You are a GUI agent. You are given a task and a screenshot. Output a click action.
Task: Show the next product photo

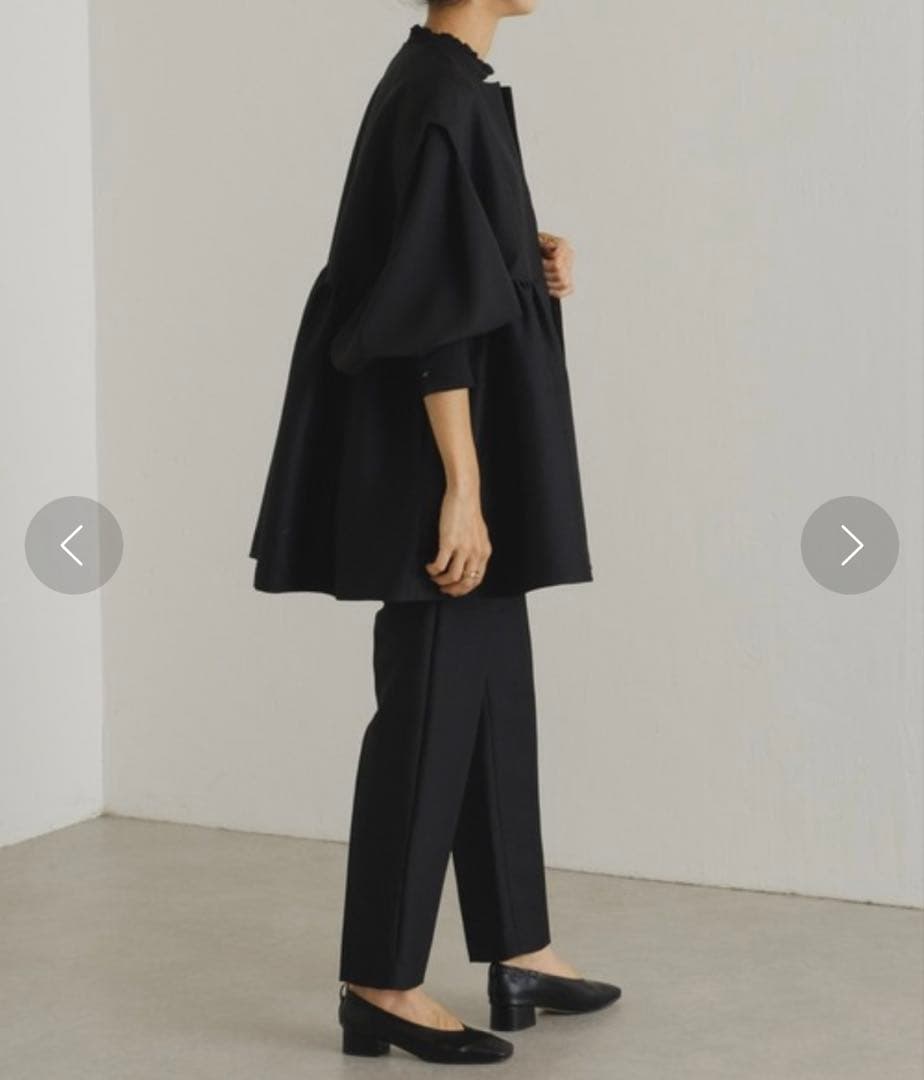pyautogui.click(x=849, y=545)
